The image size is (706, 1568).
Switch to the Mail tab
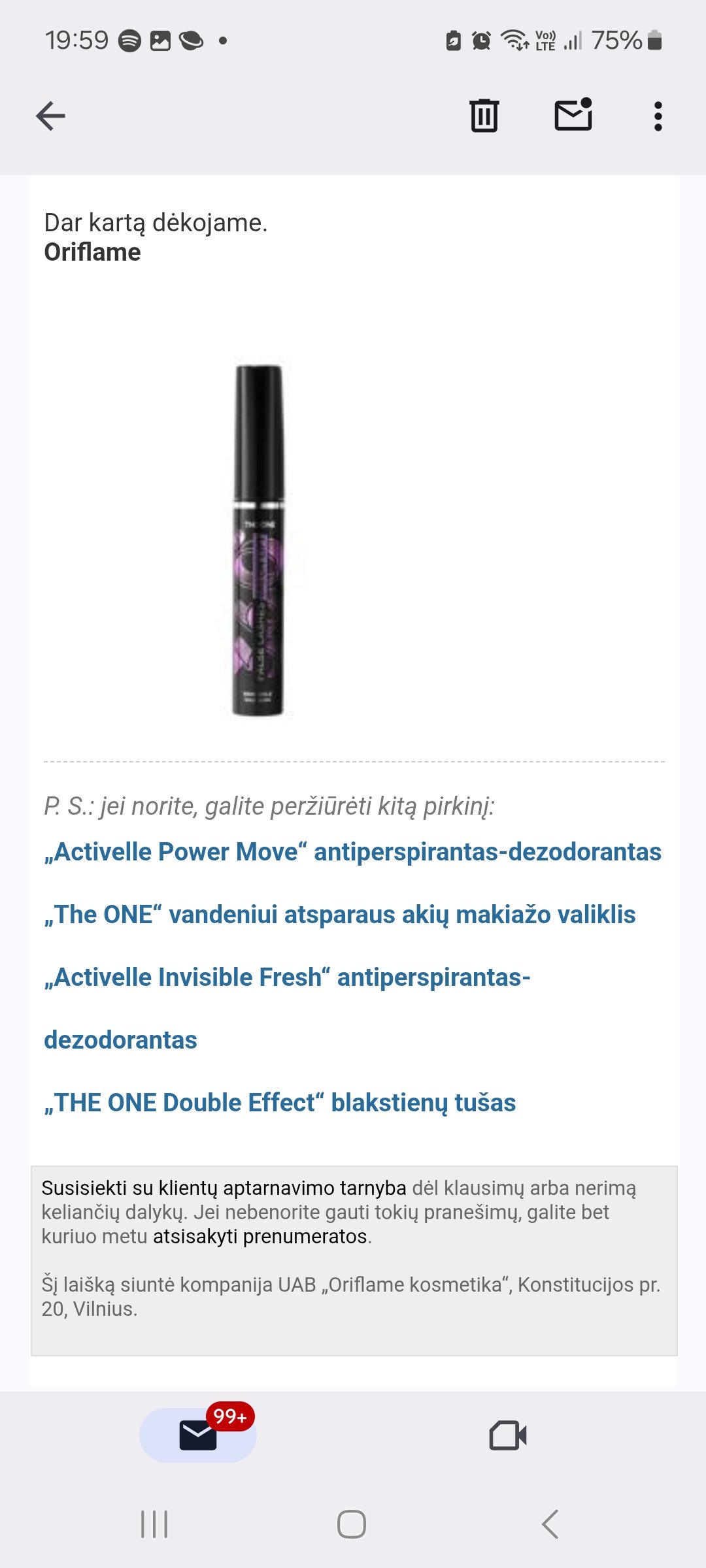pos(198,1435)
